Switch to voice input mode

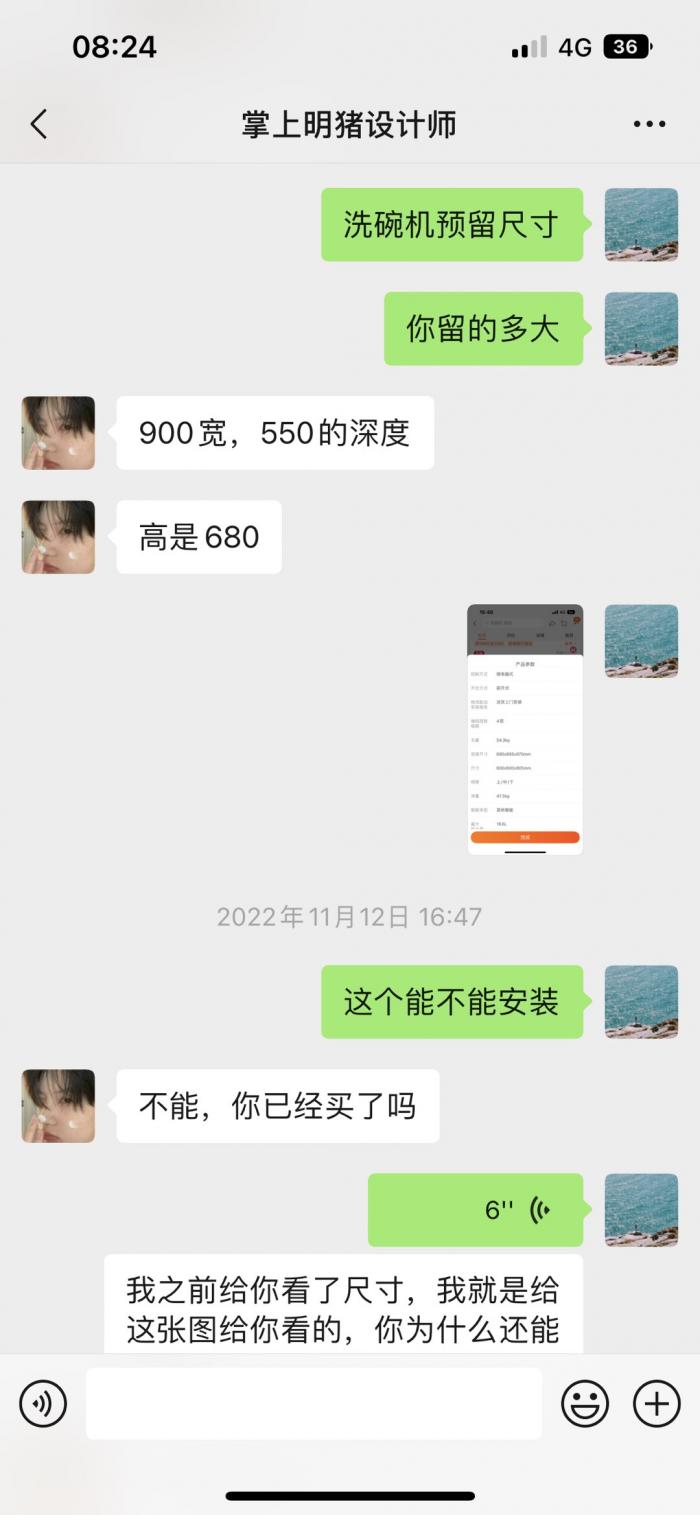43,1404
